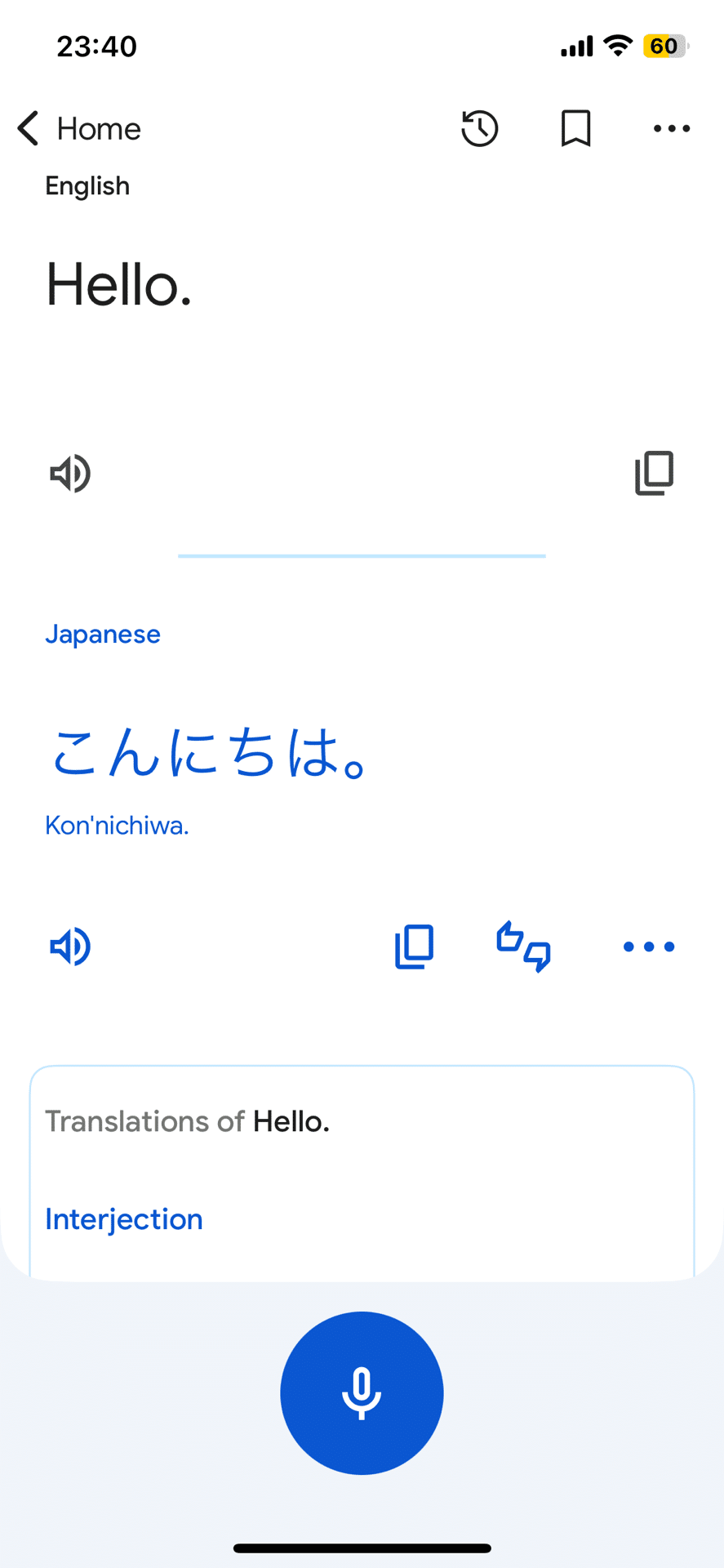Change the target language from Japanese
Image resolution: width=724 pixels, height=1568 pixels.
pyautogui.click(x=102, y=634)
